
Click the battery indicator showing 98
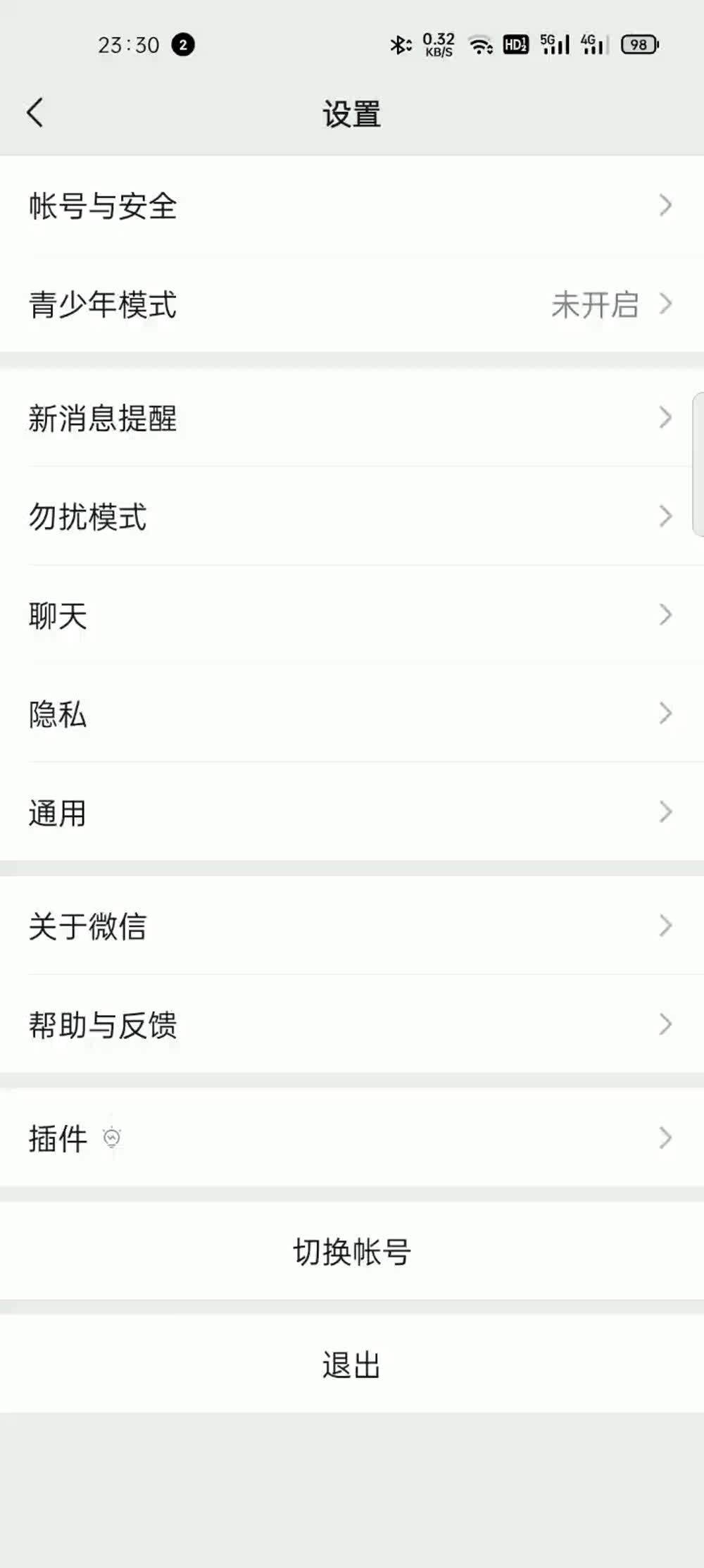pyautogui.click(x=638, y=44)
